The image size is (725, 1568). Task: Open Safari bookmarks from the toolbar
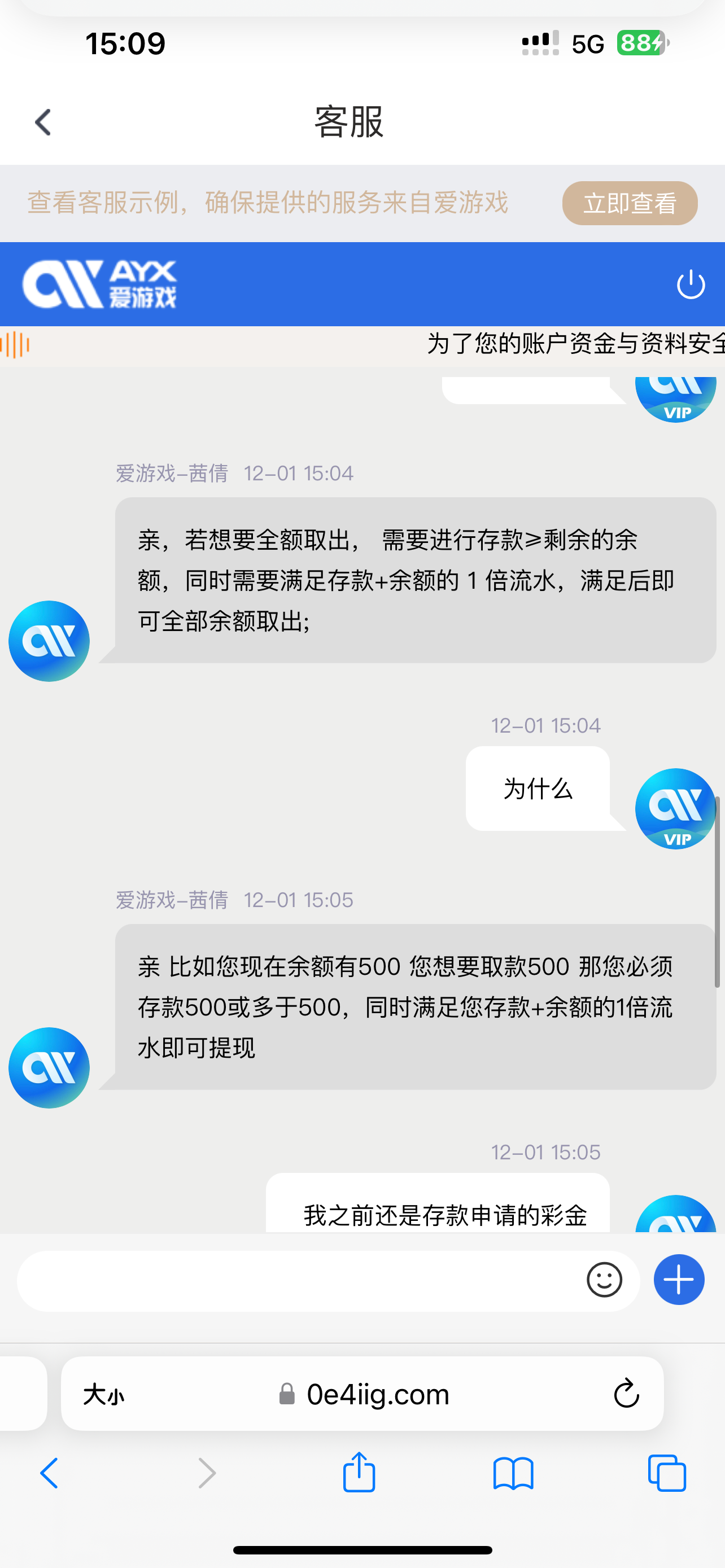click(x=514, y=1473)
